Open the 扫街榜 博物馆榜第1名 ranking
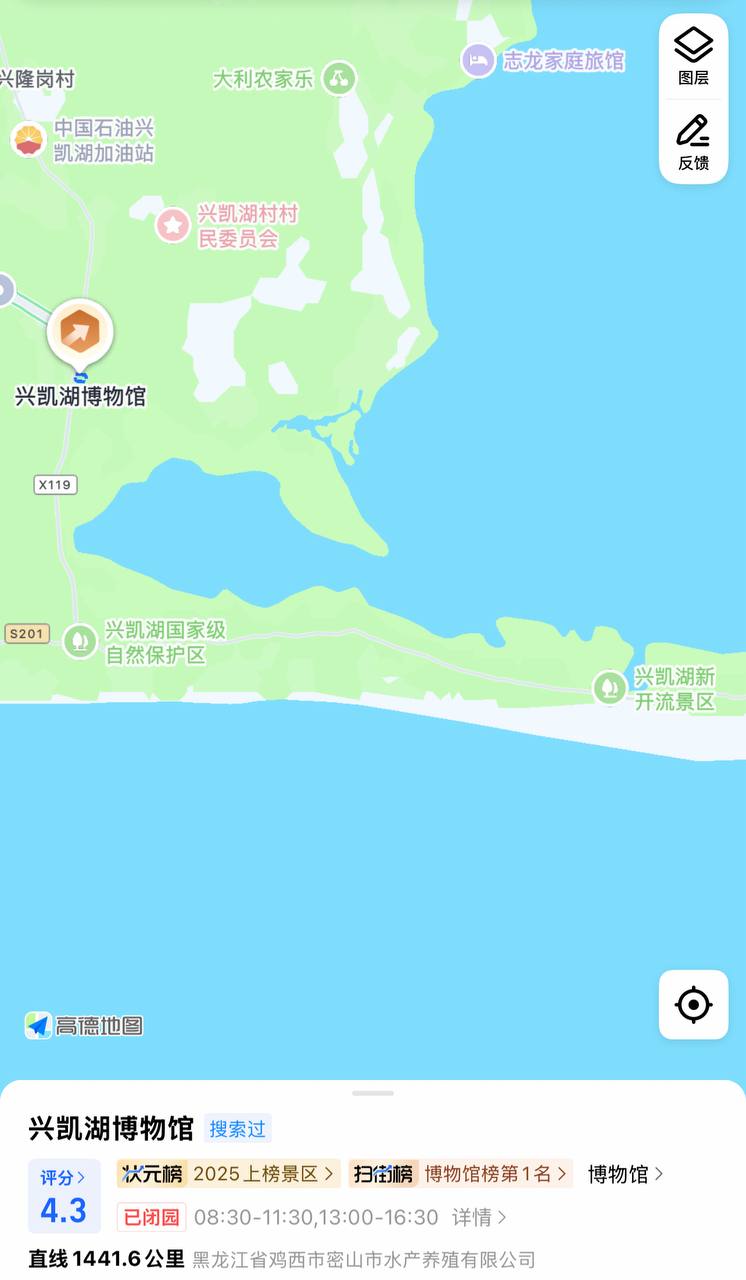The height and width of the screenshot is (1280, 746). [460, 1174]
